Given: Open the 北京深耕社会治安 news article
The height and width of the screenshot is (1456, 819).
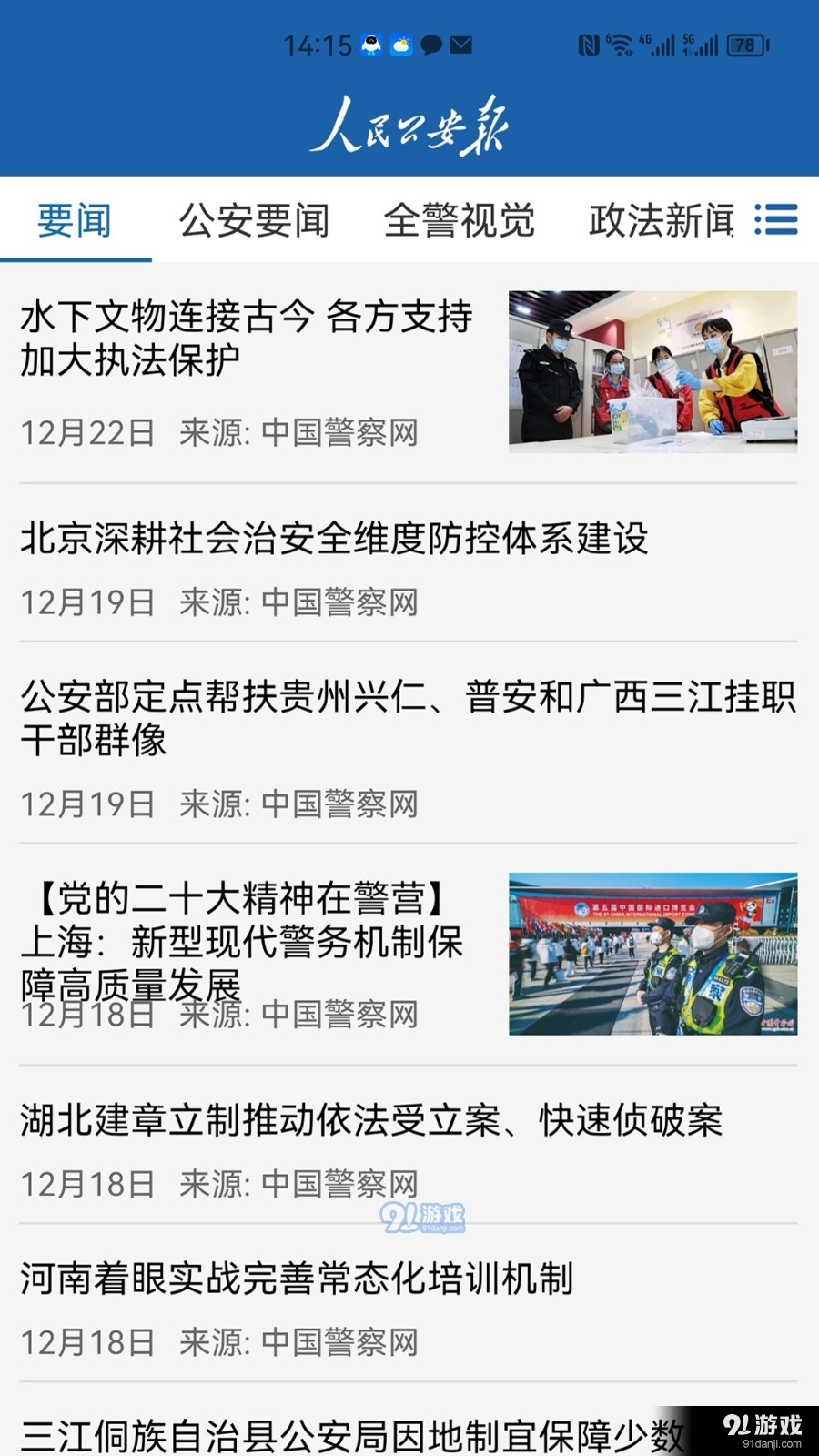Looking at the screenshot, I should point(337,541).
